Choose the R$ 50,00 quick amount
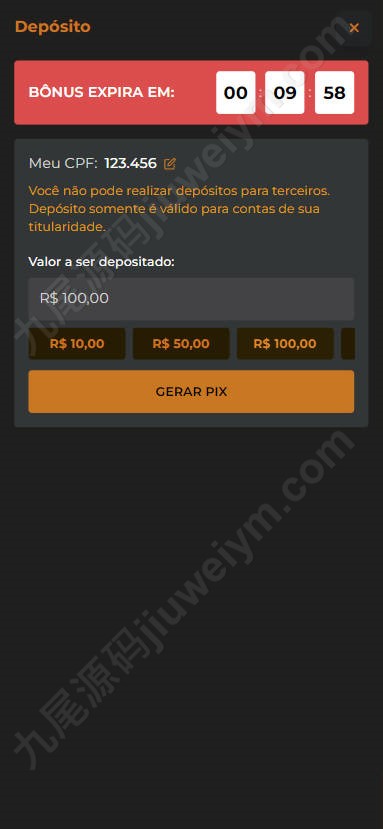 pyautogui.click(x=181, y=344)
